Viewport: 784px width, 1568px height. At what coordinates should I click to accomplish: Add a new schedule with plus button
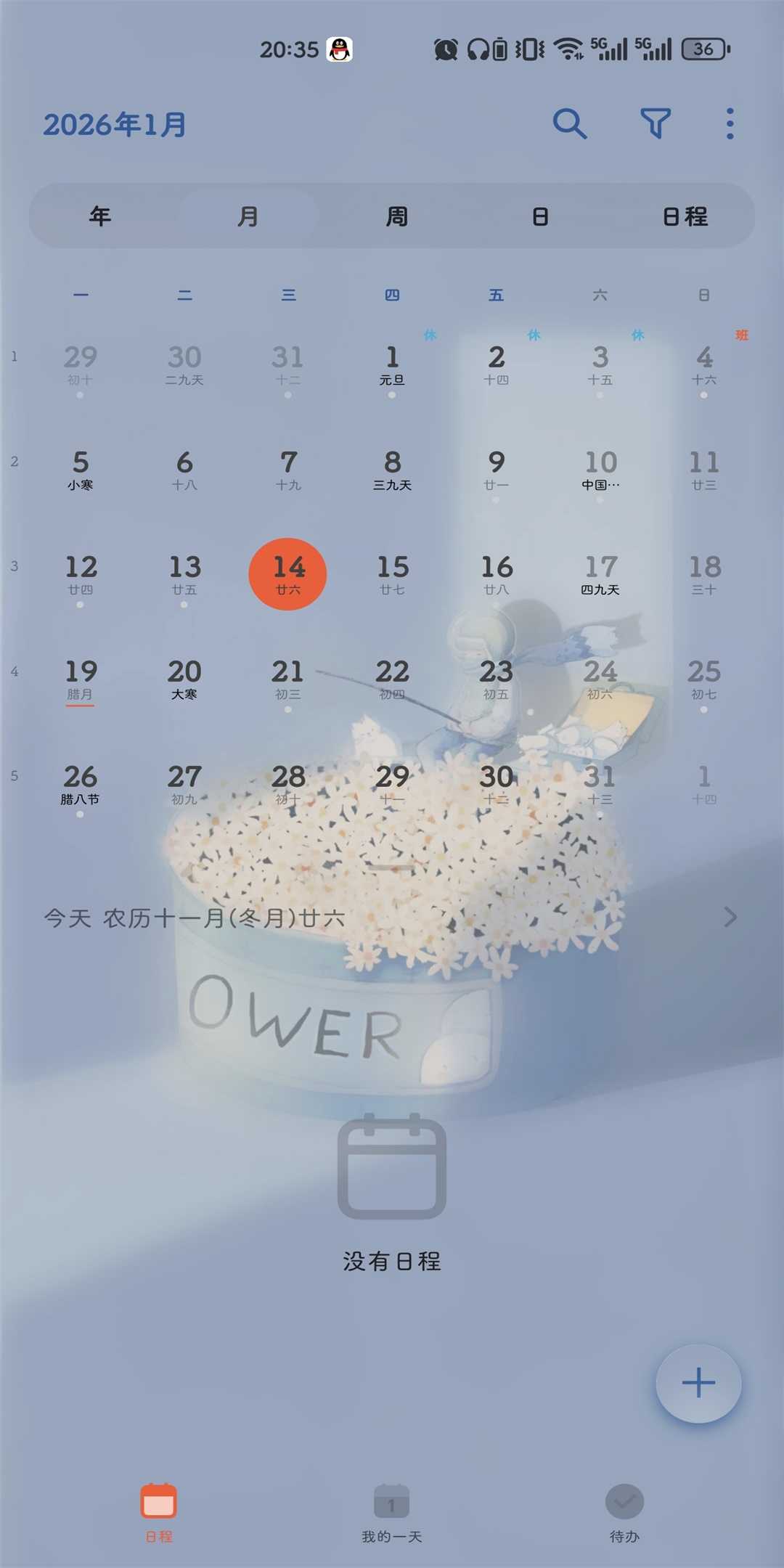pos(698,1384)
